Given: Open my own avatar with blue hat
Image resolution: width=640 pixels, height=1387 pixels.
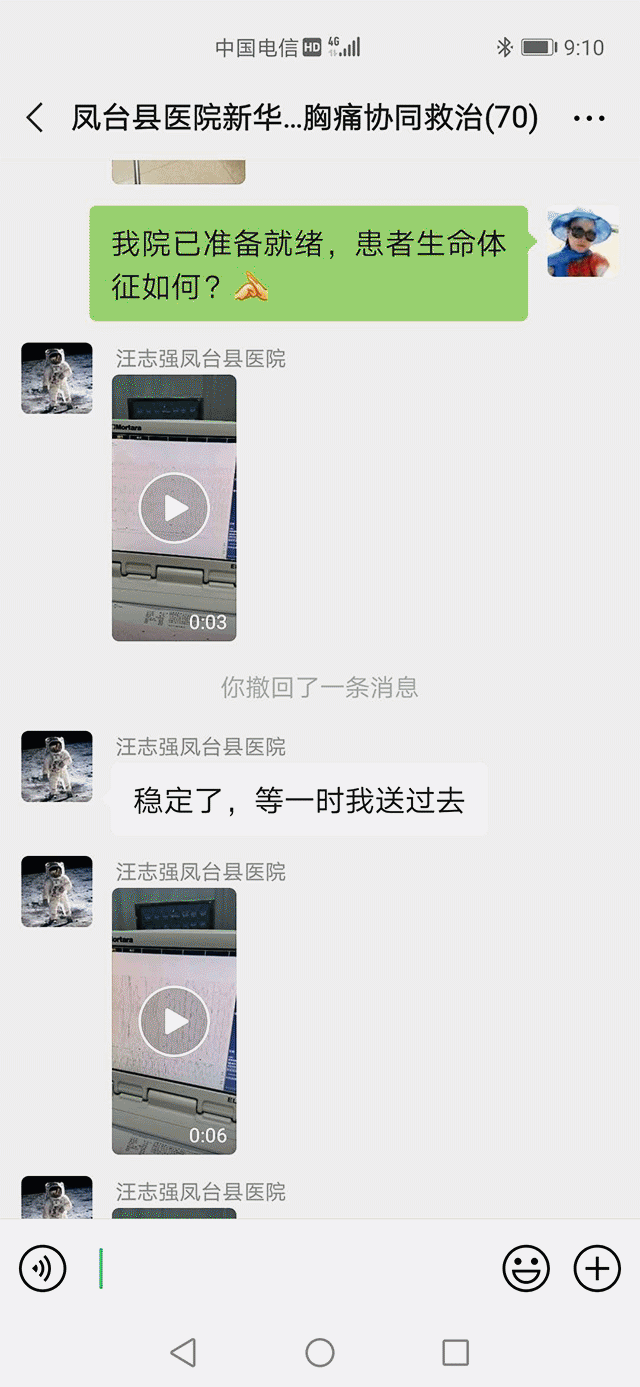Looking at the screenshot, I should click(583, 242).
